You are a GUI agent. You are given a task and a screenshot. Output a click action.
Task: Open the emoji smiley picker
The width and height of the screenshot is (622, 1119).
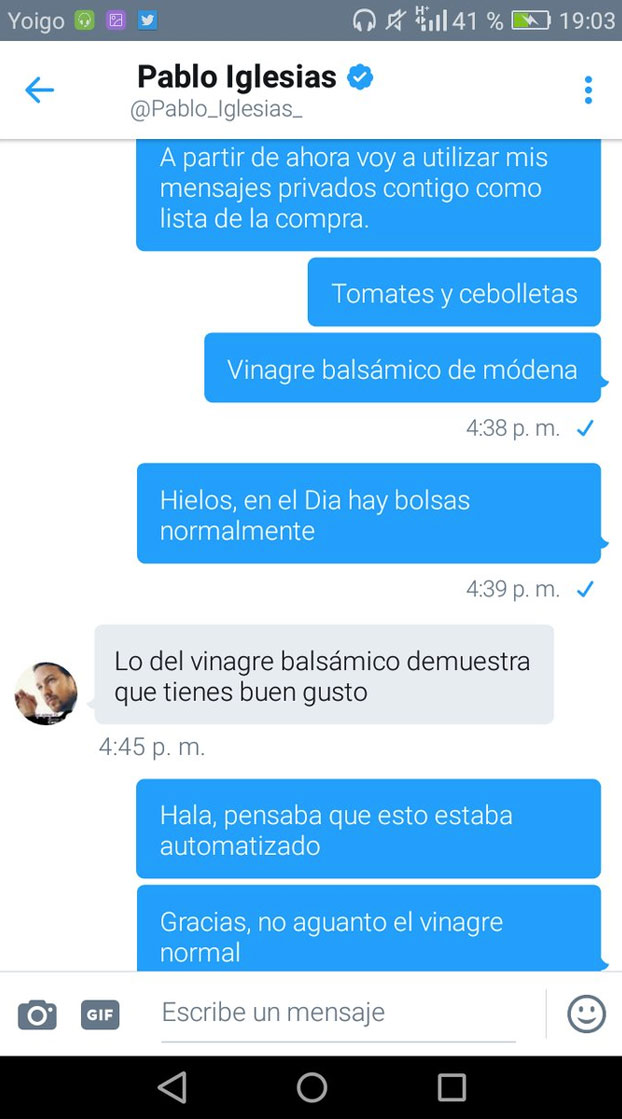click(586, 1014)
